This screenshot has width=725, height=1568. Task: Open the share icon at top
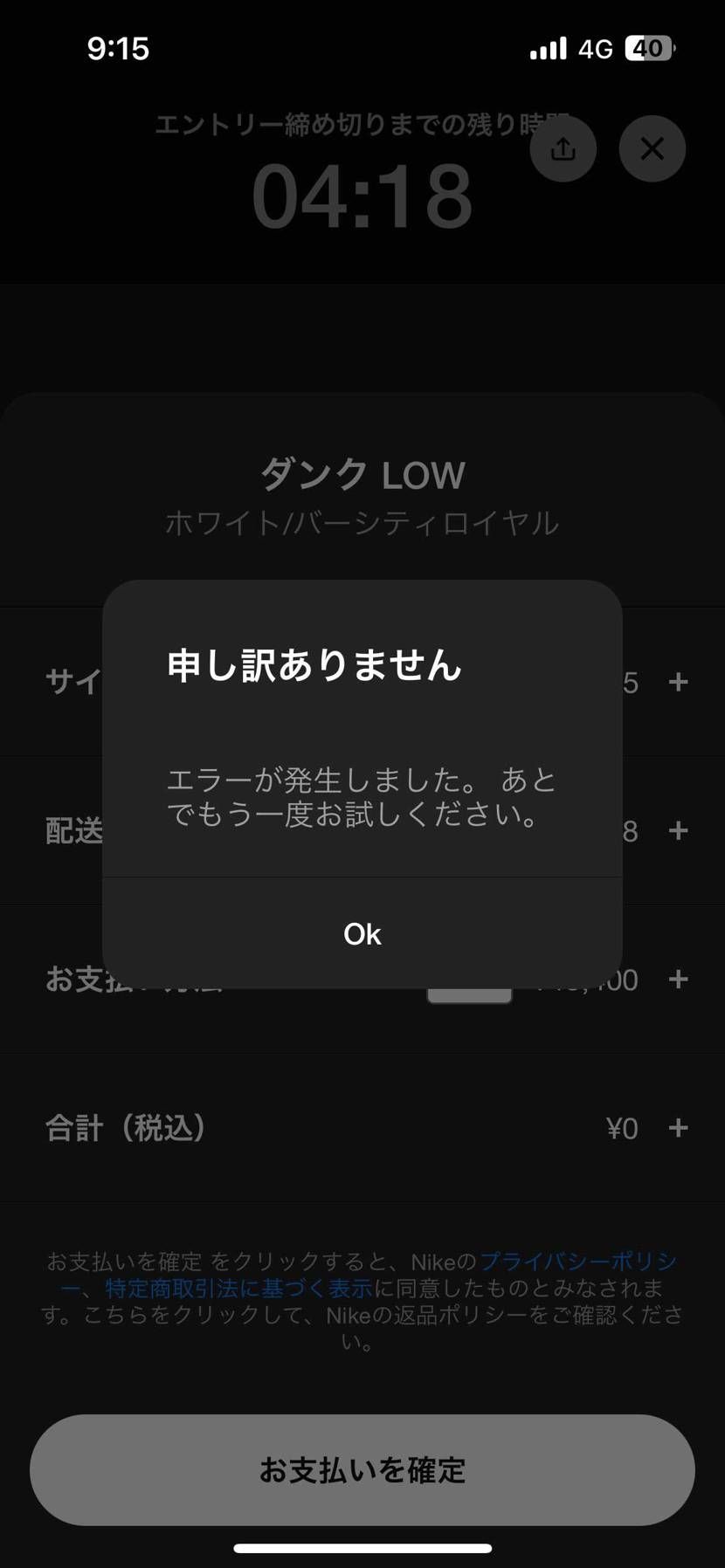(563, 149)
